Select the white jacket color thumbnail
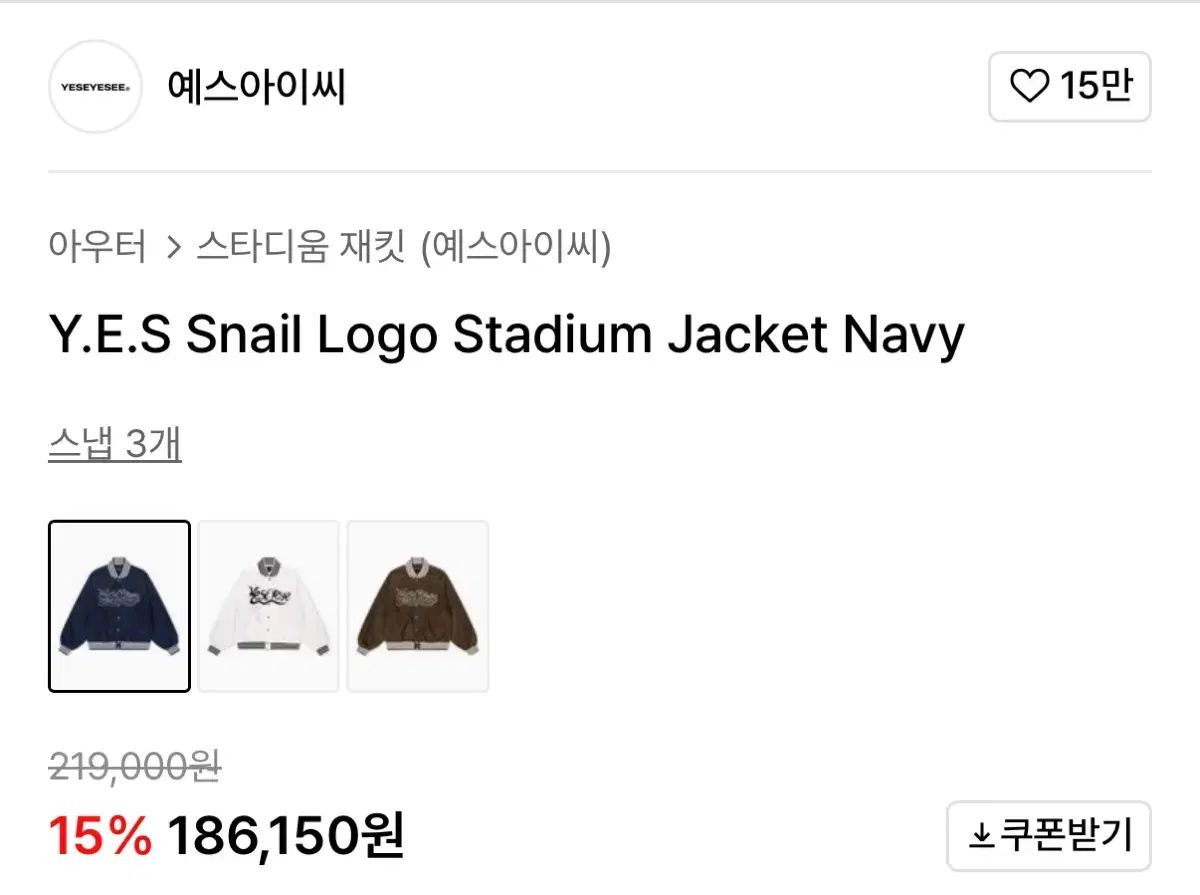The image size is (1200, 895). pyautogui.click(x=268, y=606)
